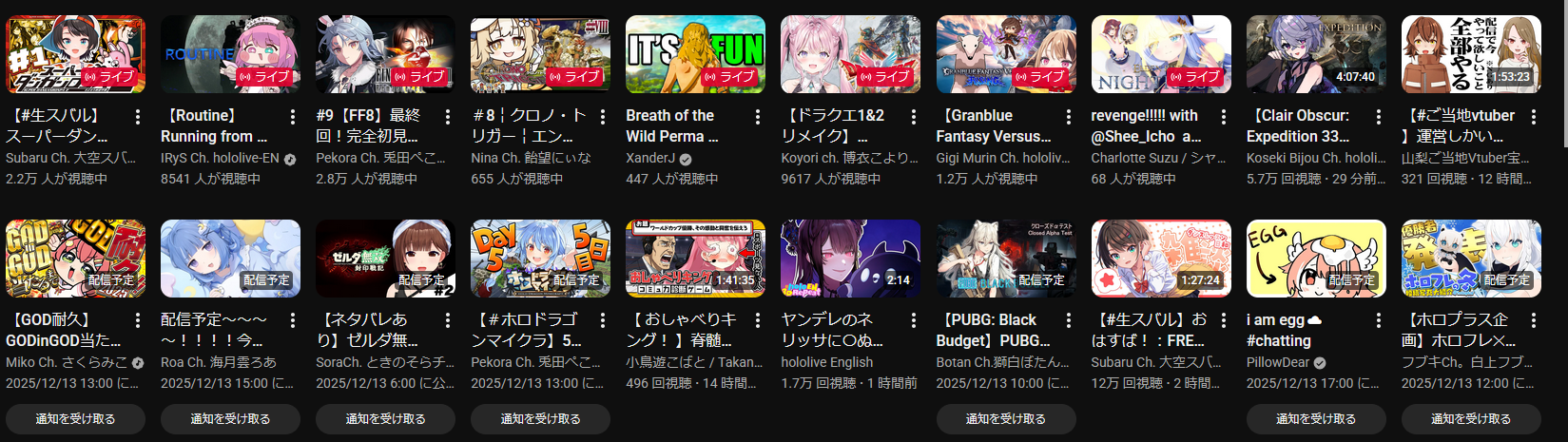
Task: Open Subaru's スーパーダンガンロンパ live stream thumbnail
Action: (75, 54)
